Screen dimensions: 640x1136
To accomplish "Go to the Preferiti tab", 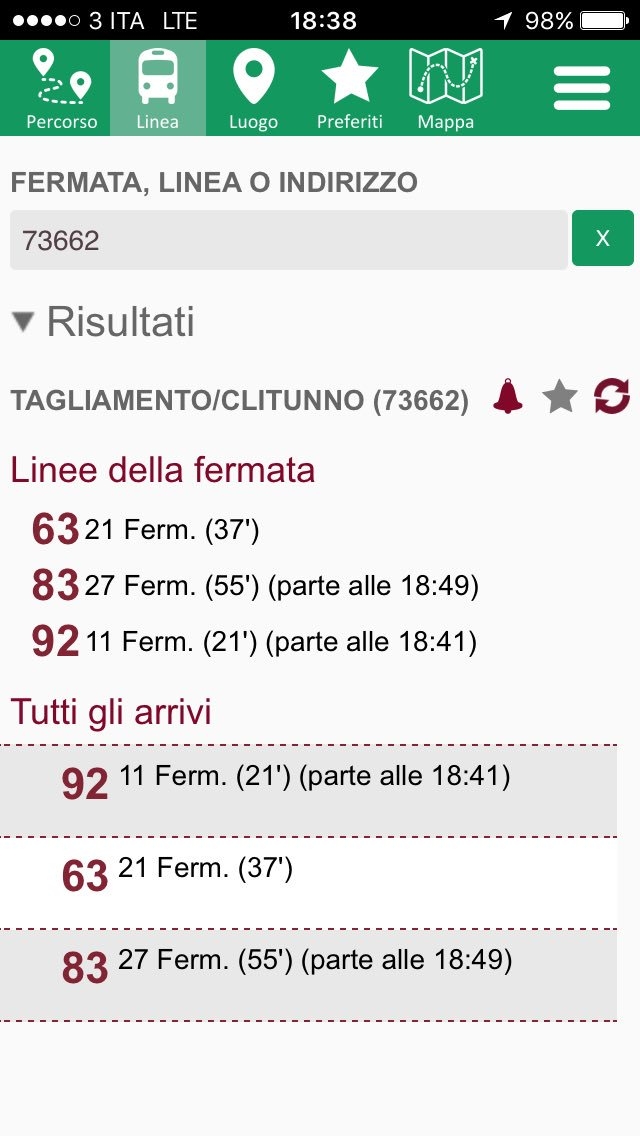I will click(x=349, y=88).
